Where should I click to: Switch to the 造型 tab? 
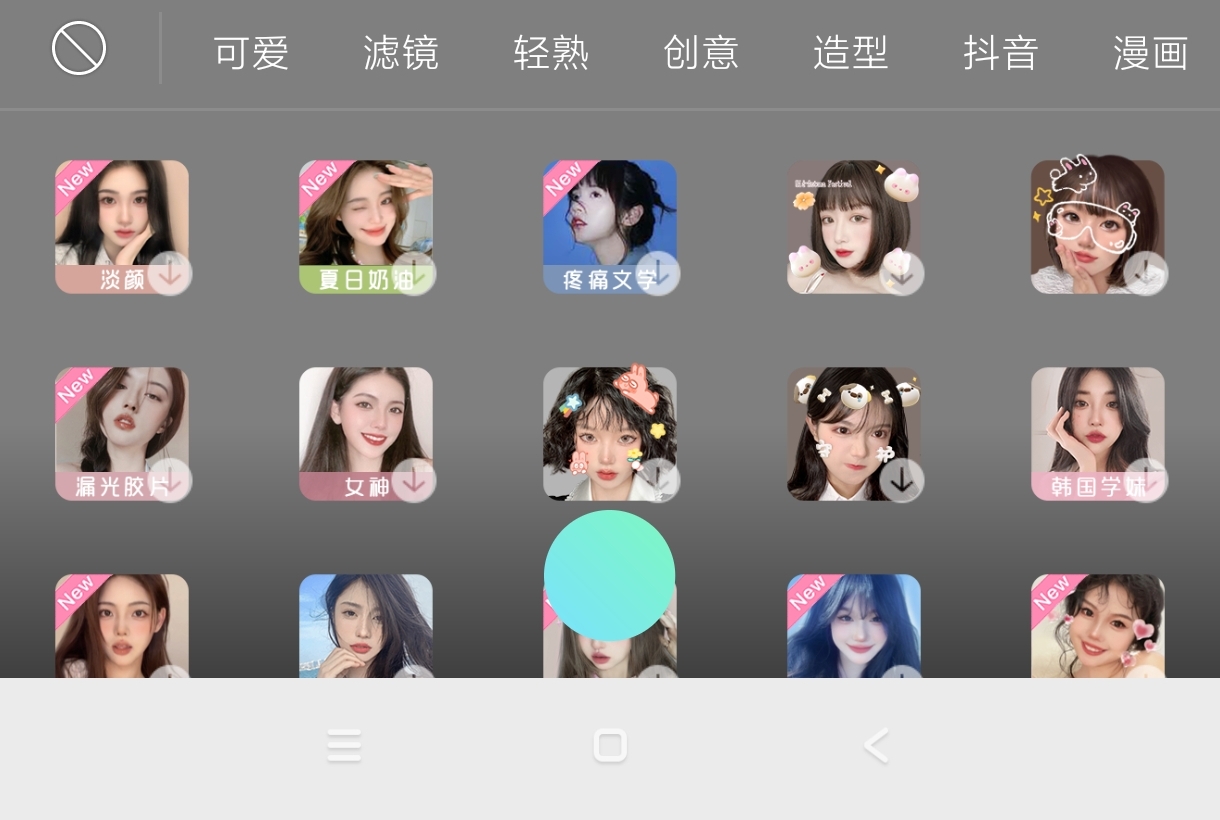[851, 53]
